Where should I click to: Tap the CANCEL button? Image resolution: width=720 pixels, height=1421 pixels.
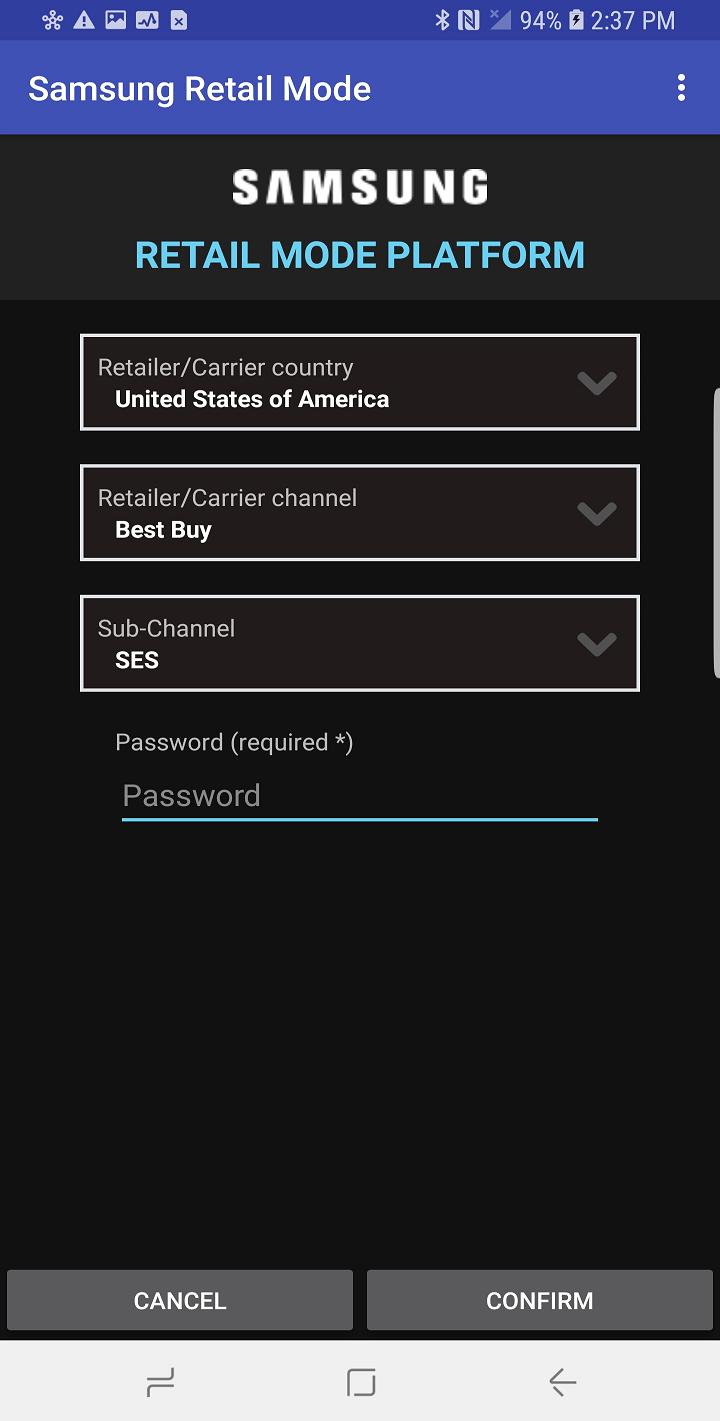[180, 1300]
